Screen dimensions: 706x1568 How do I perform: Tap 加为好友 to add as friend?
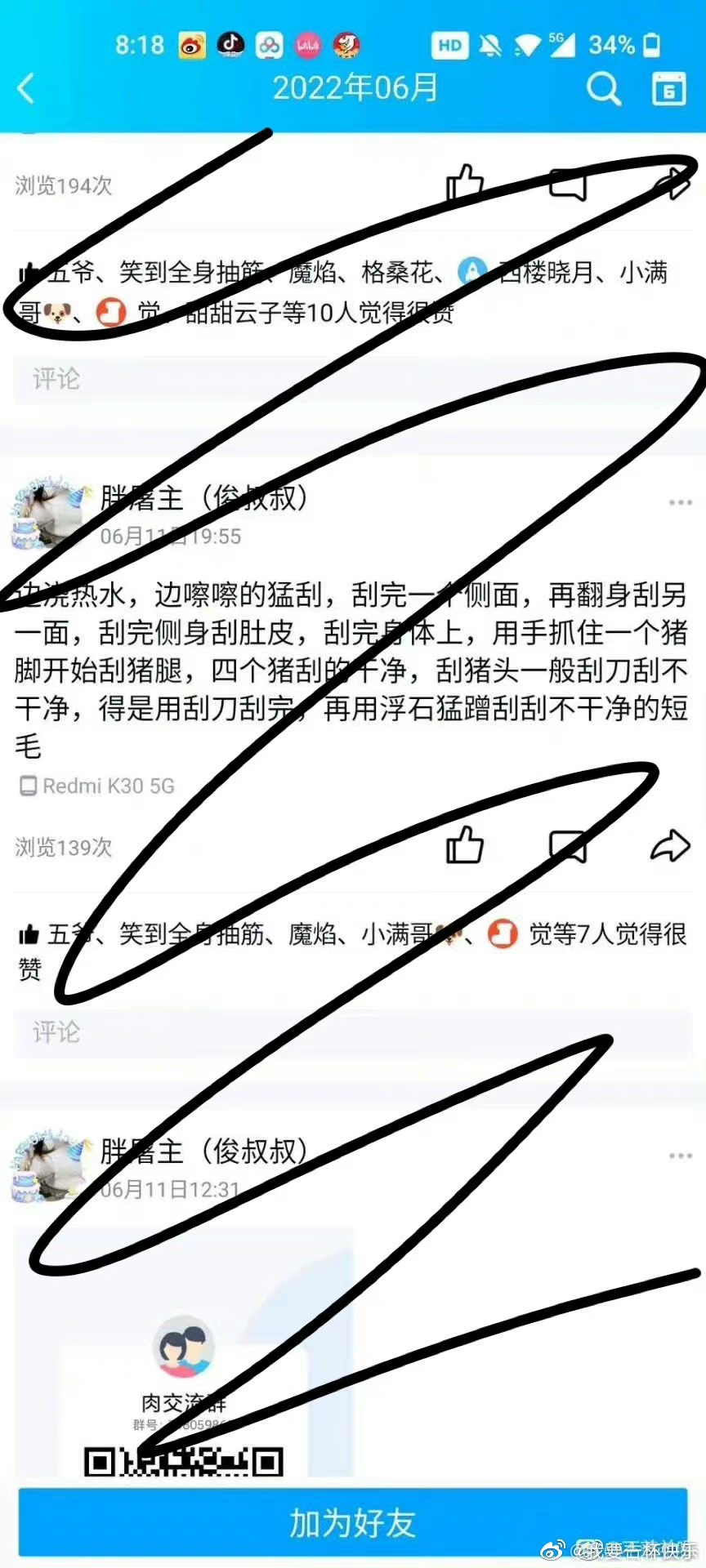pyautogui.click(x=353, y=1523)
